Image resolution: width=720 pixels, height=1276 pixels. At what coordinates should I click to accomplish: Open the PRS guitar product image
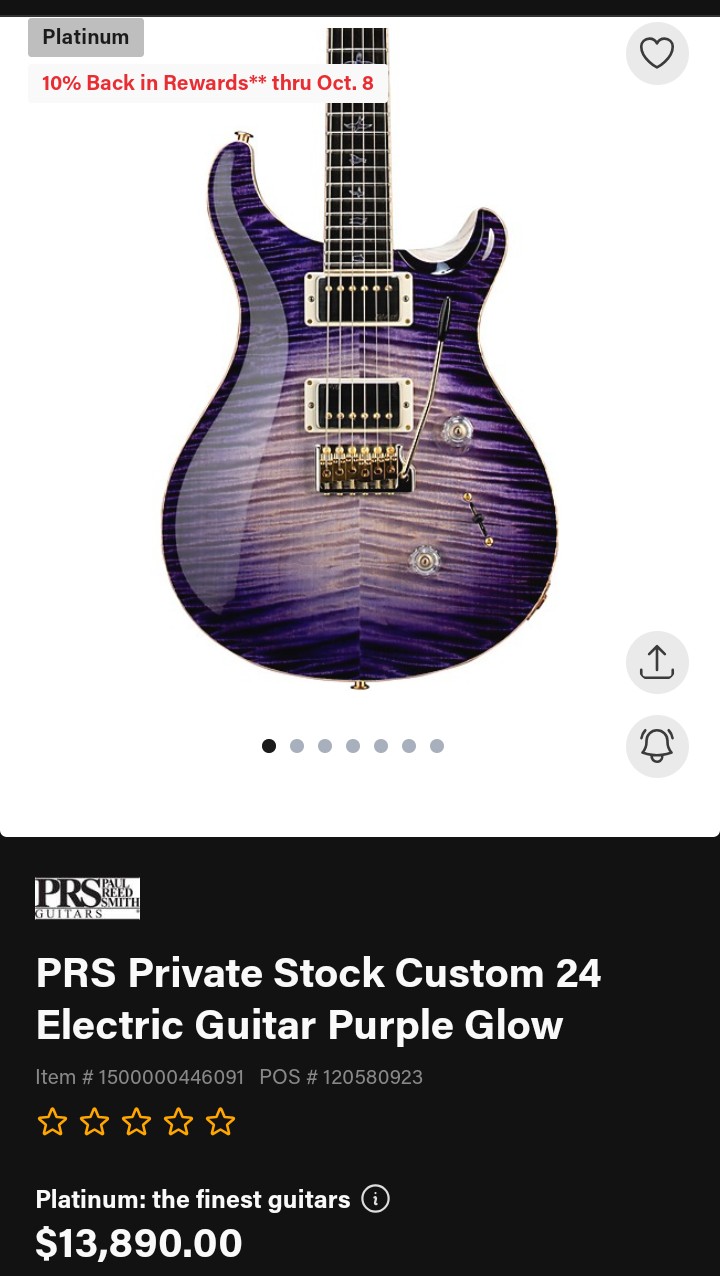tap(360, 400)
